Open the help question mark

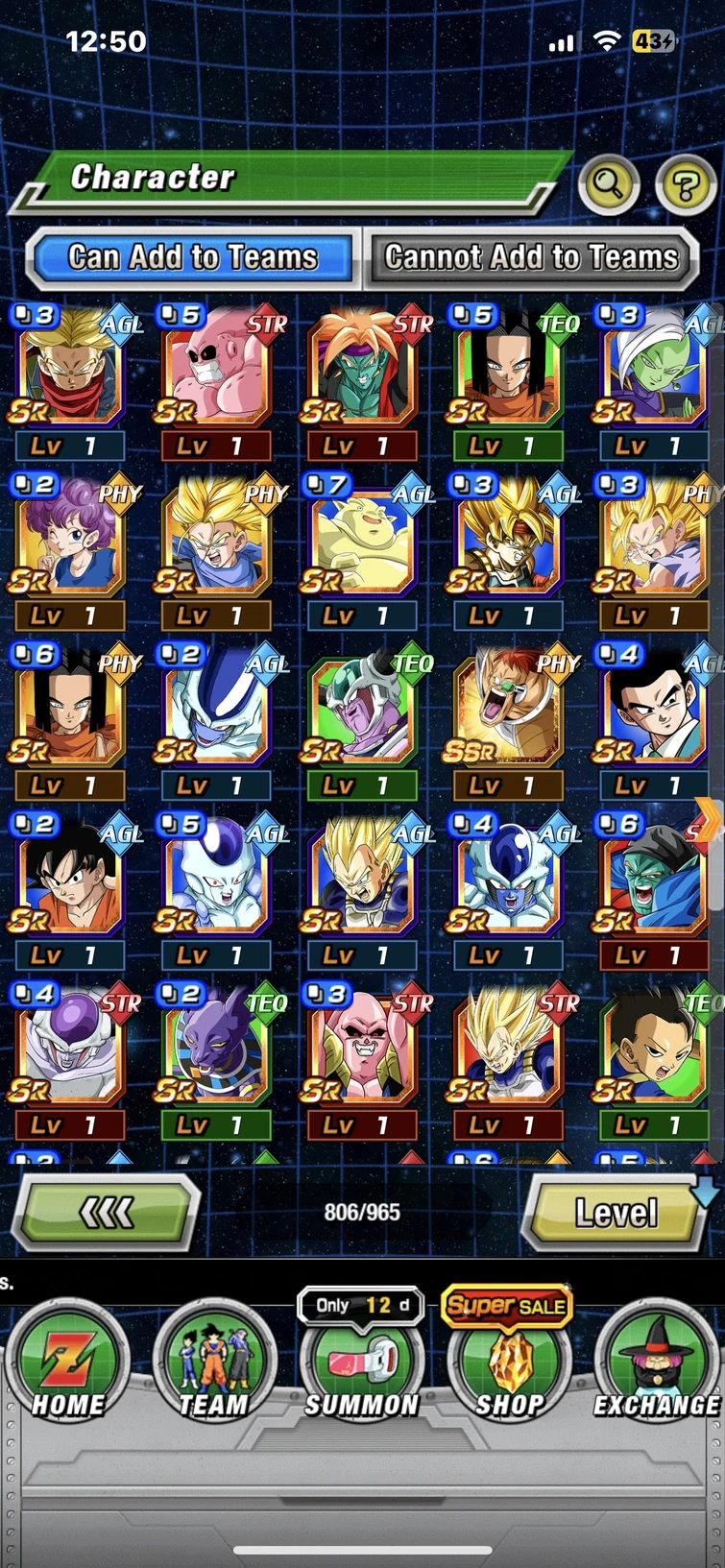pos(686,182)
